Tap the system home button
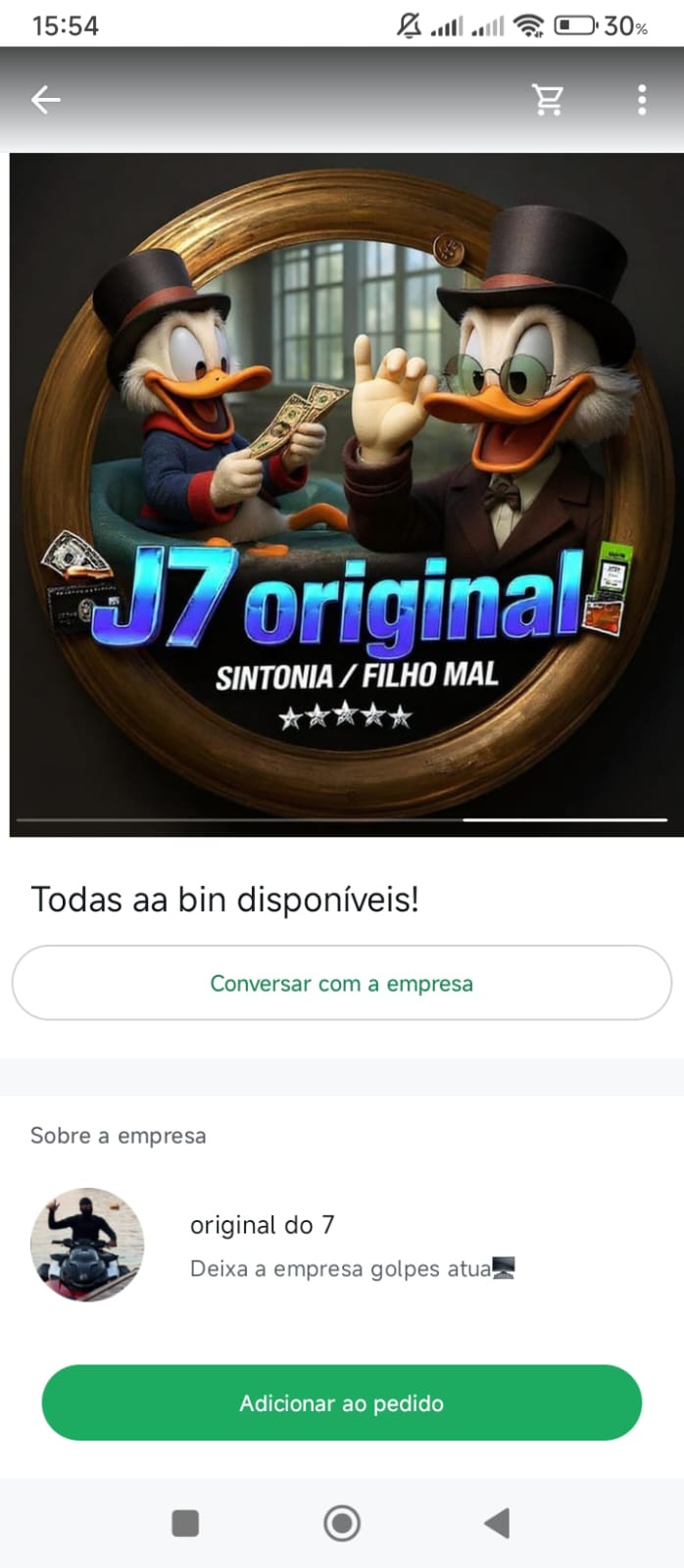 [x=341, y=1523]
